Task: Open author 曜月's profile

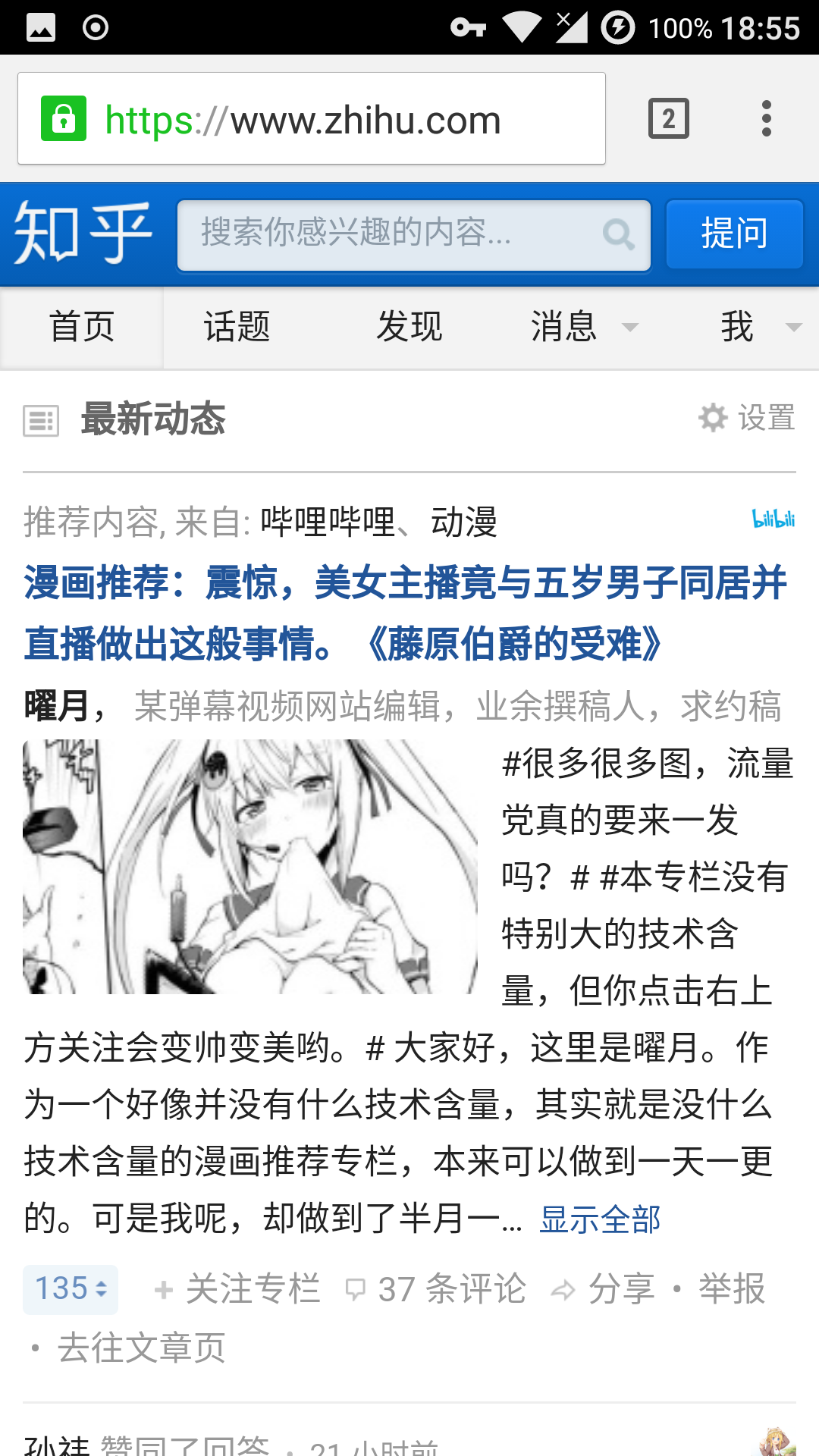Action: coord(58,706)
